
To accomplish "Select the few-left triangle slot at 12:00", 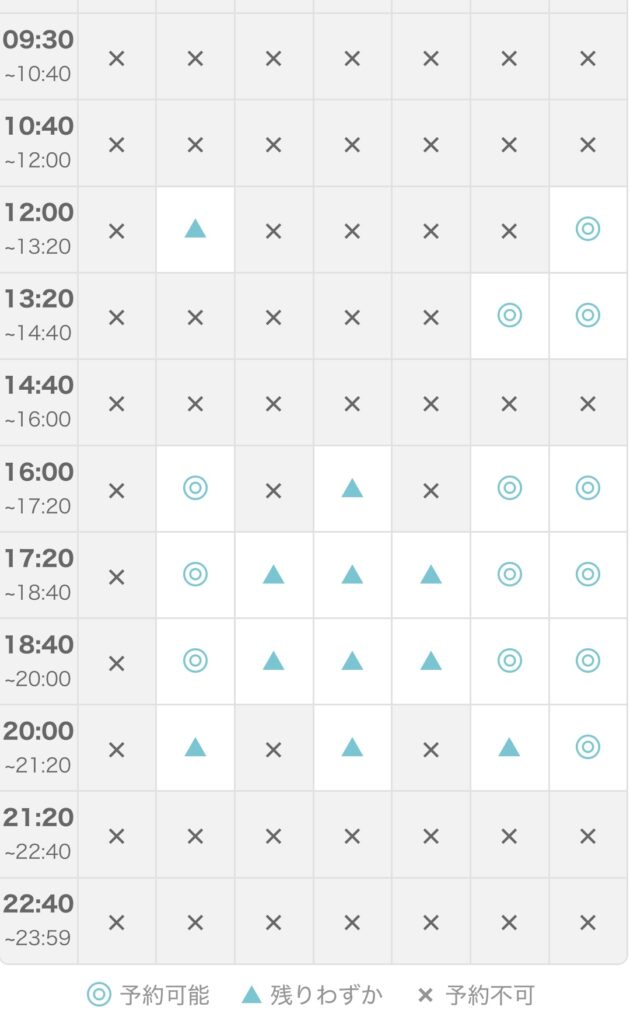I will click(x=195, y=229).
